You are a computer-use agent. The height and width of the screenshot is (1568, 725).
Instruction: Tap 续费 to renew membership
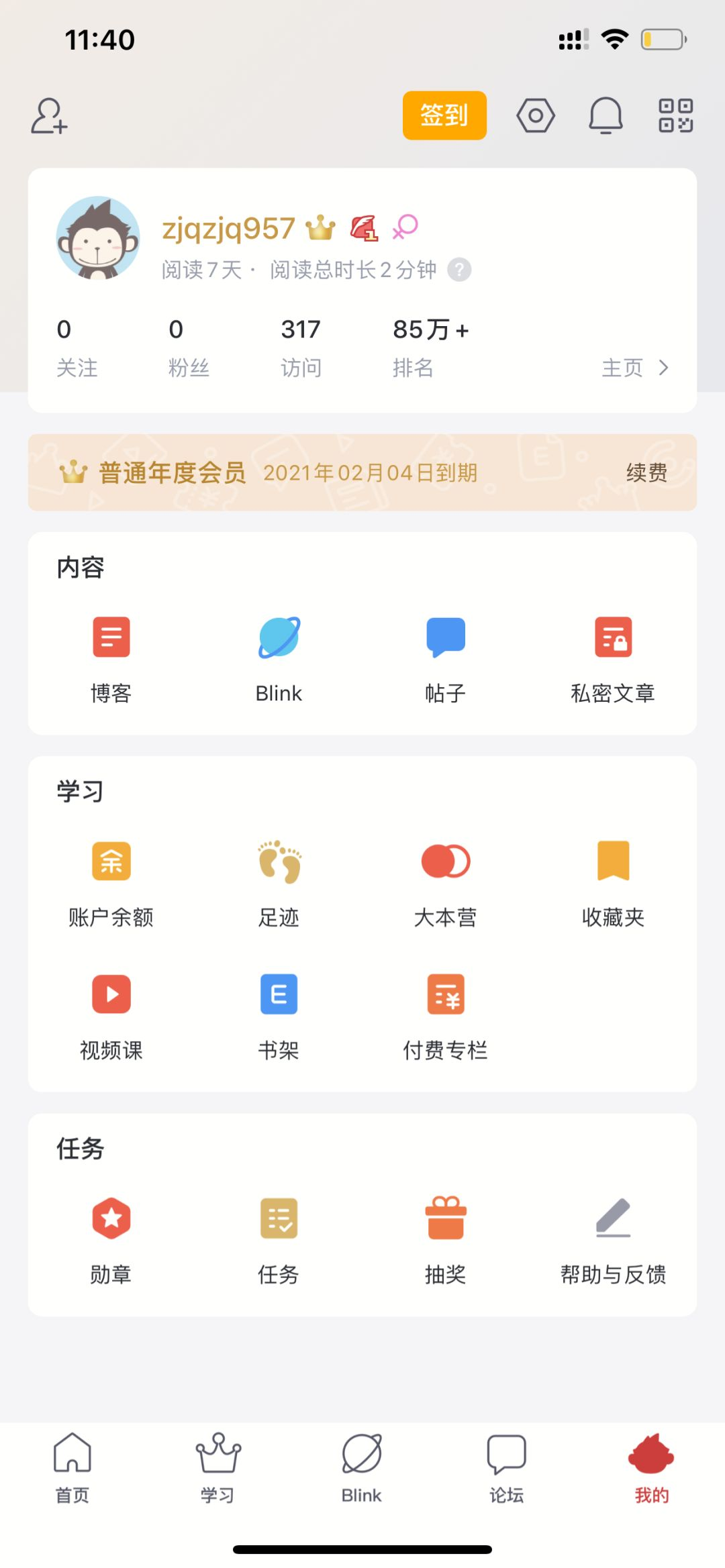[646, 473]
